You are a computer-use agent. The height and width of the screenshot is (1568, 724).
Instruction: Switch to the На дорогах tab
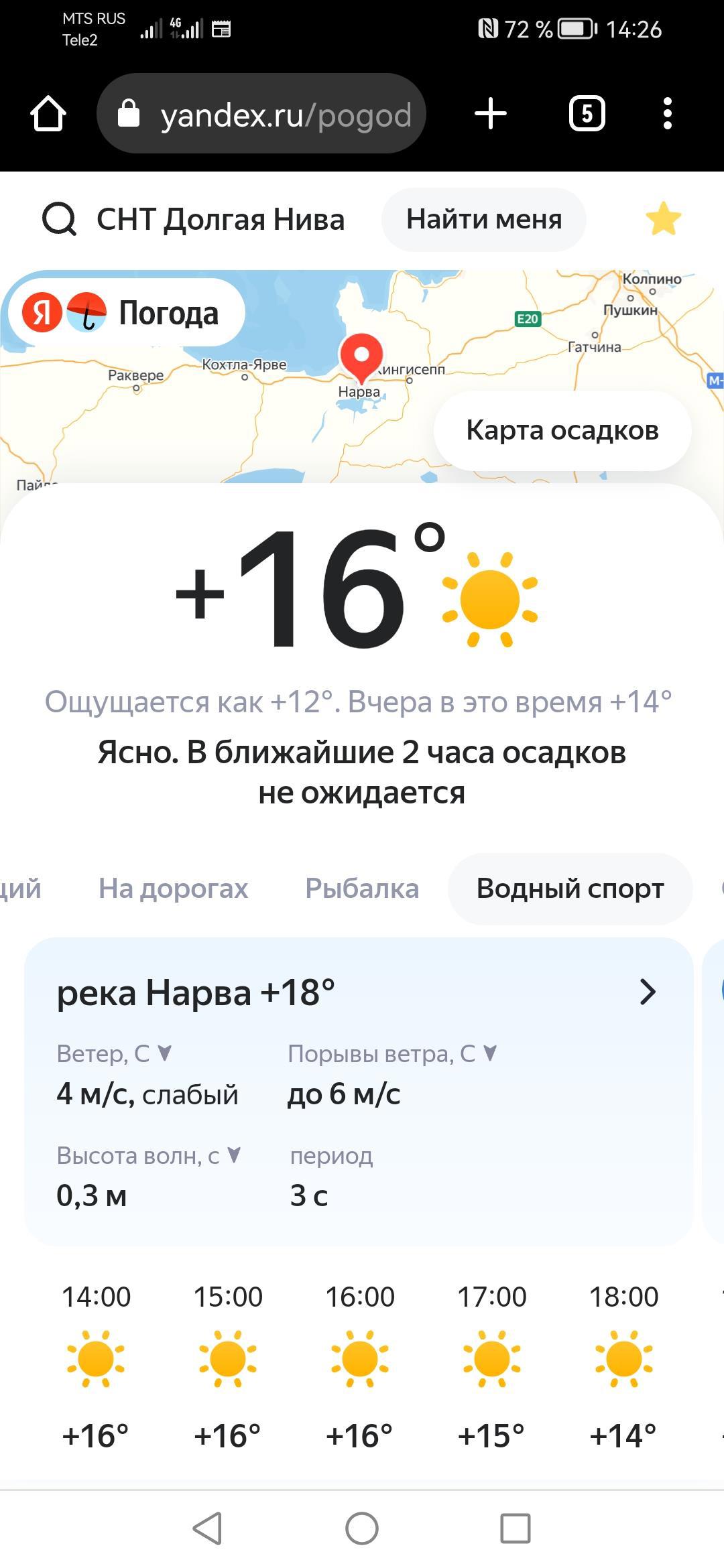pos(173,889)
